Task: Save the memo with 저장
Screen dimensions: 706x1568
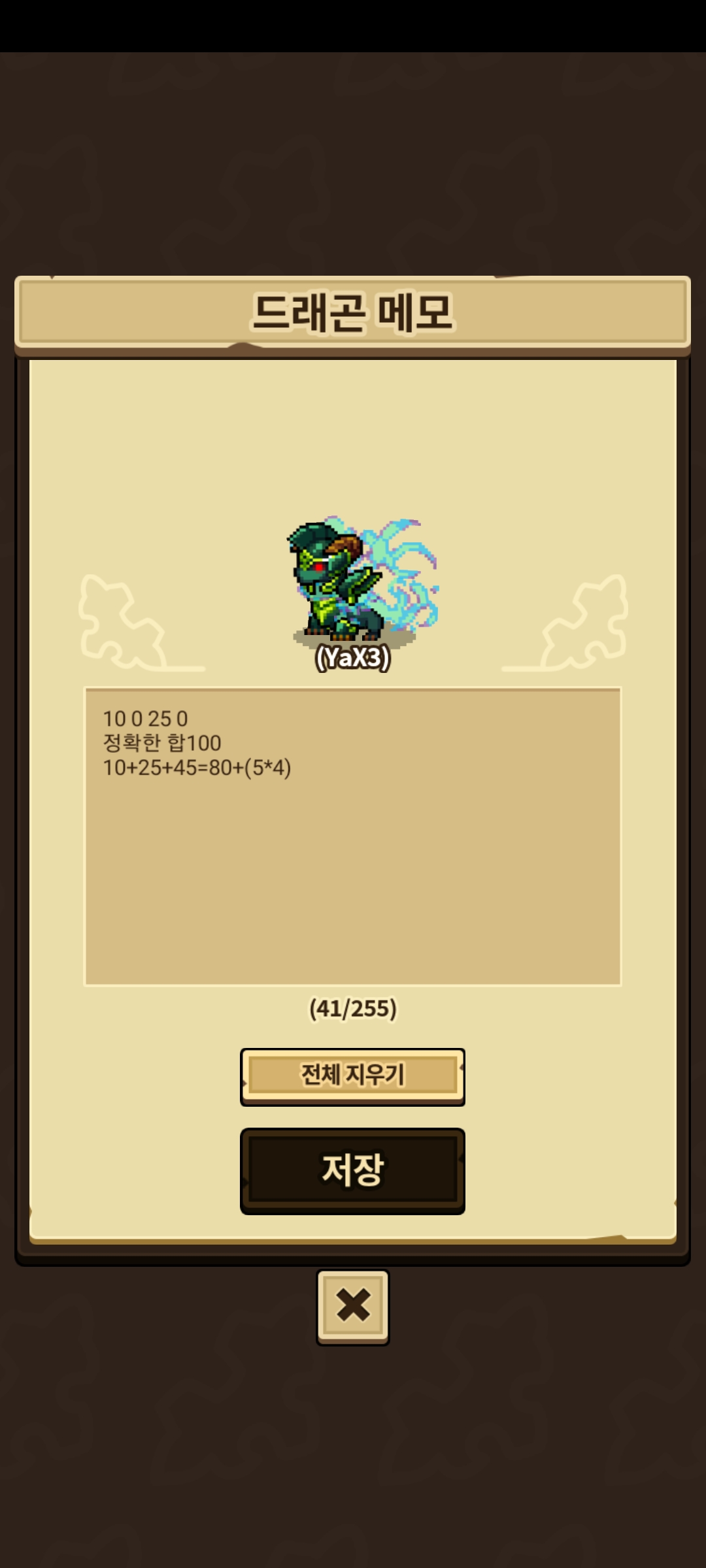Action: (x=352, y=1171)
